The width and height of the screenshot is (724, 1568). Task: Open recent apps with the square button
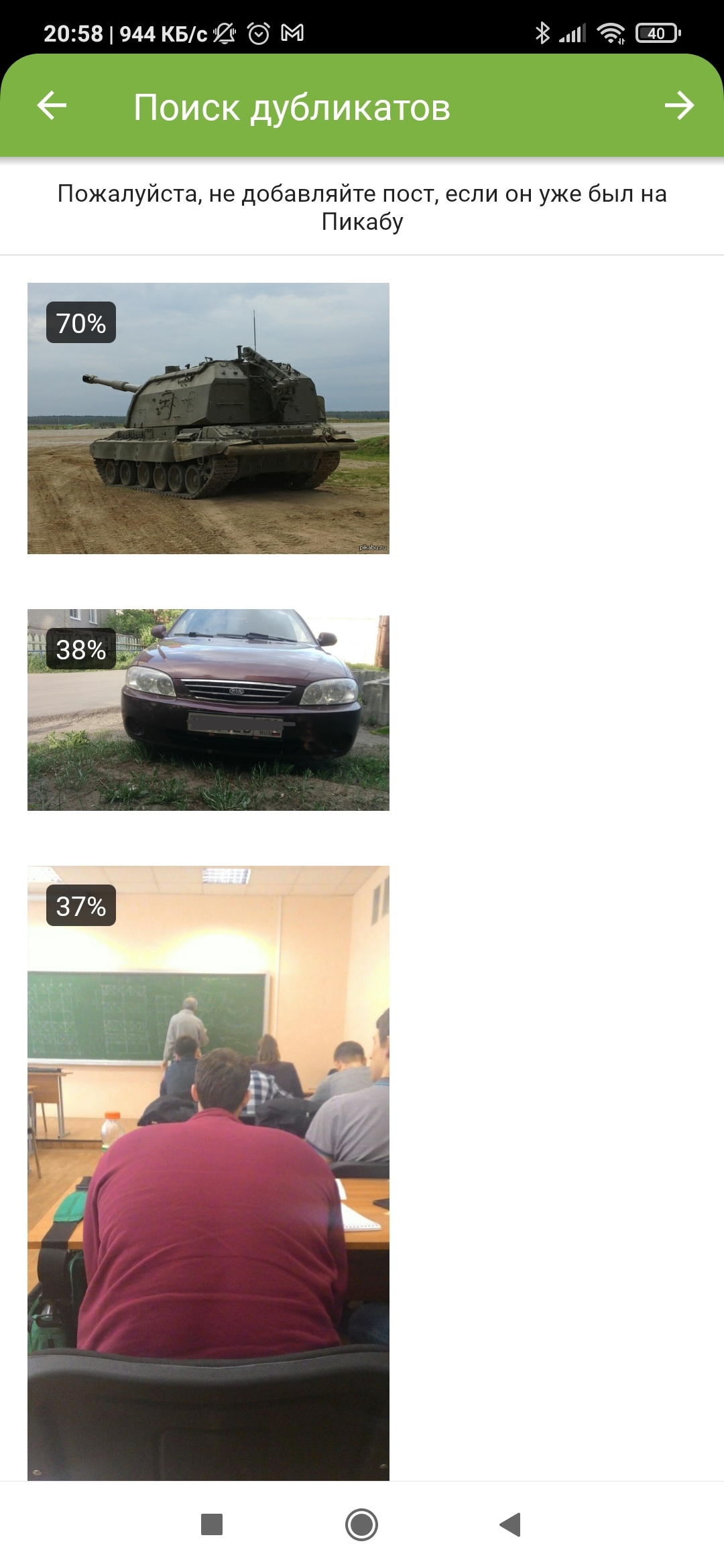click(x=212, y=1524)
